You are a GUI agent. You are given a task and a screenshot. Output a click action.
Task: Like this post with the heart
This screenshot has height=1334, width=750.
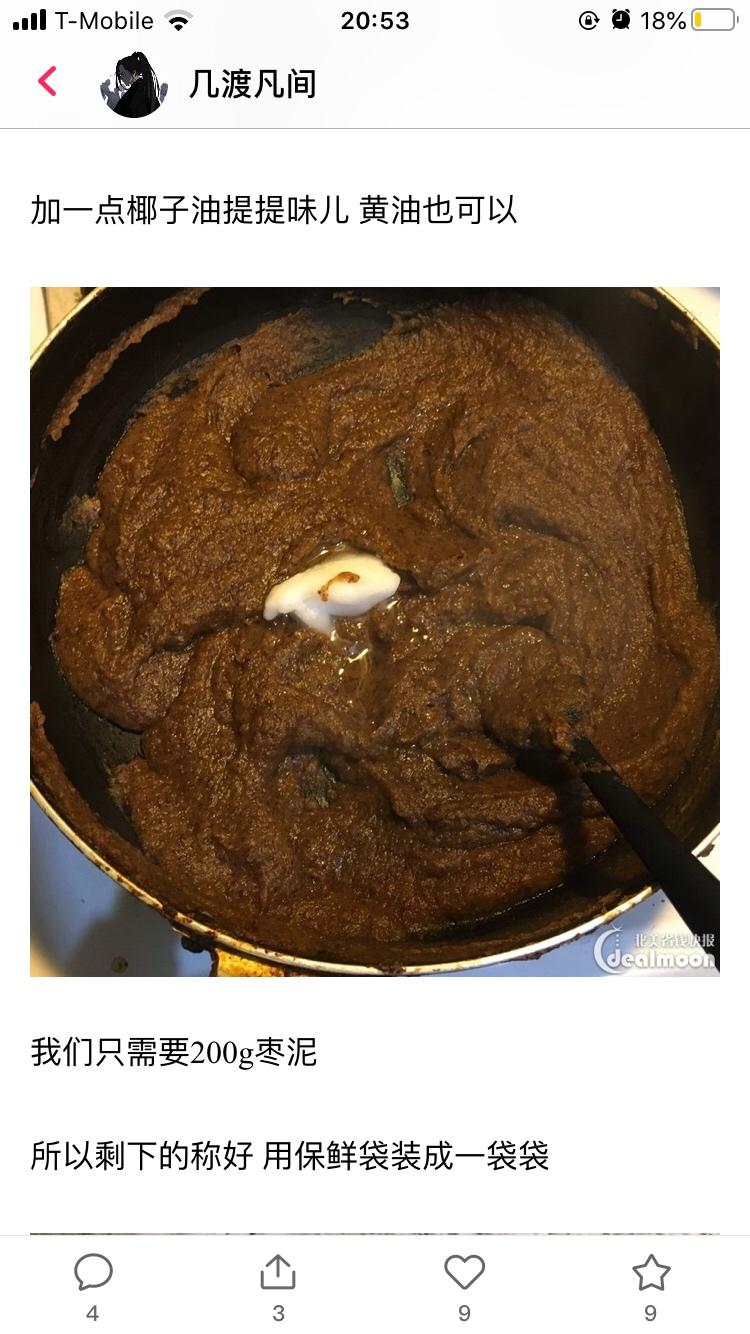click(464, 1273)
